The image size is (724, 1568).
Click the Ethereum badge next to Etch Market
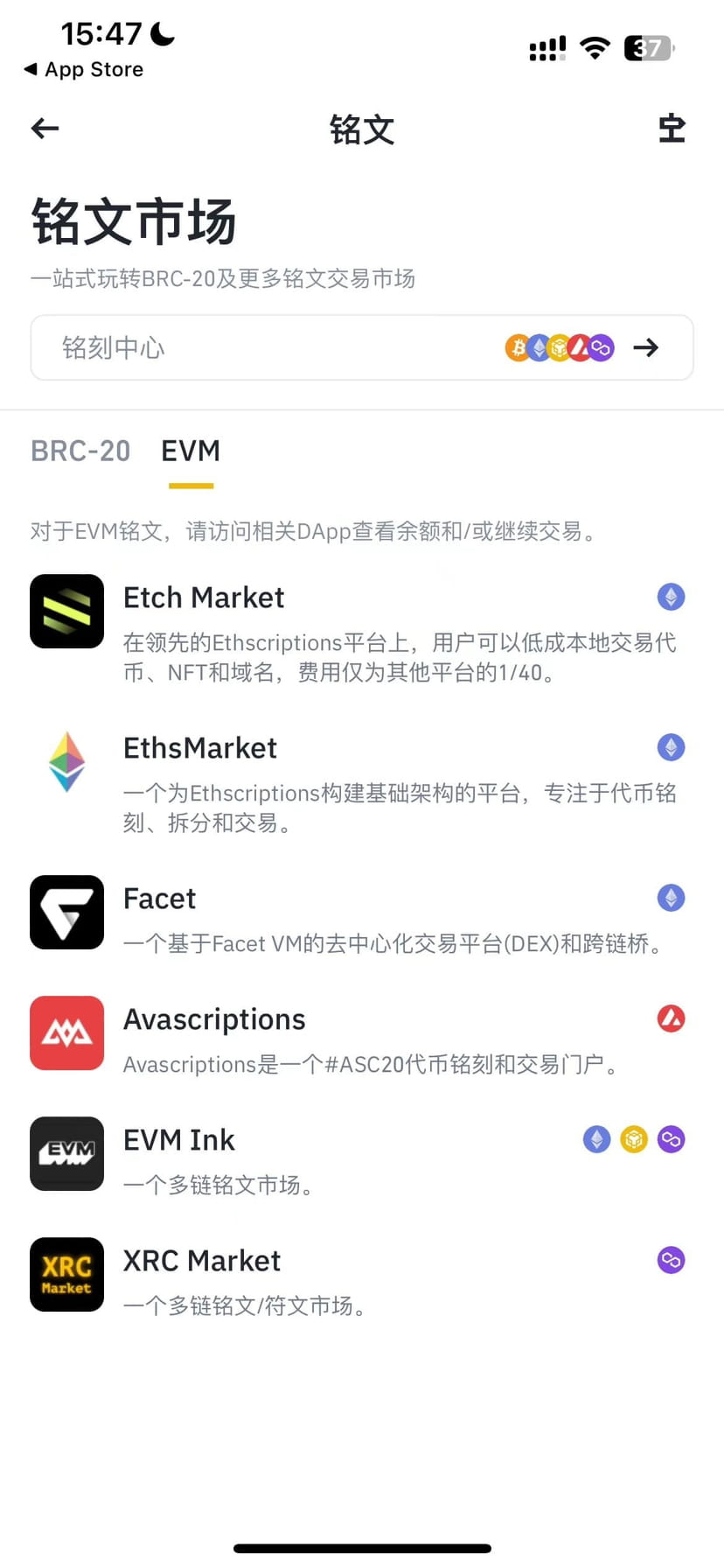tap(671, 596)
